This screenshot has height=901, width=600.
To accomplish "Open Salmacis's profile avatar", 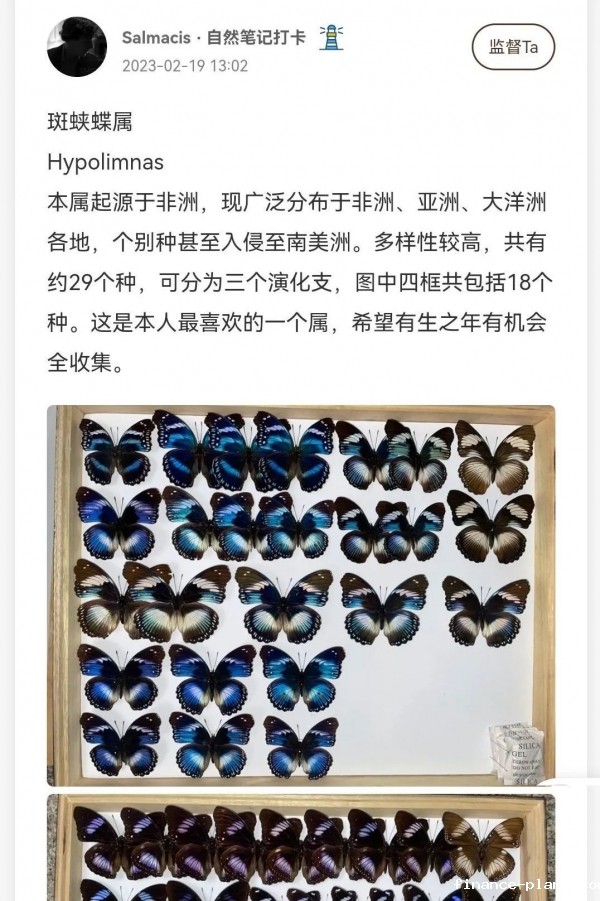I will tap(77, 47).
